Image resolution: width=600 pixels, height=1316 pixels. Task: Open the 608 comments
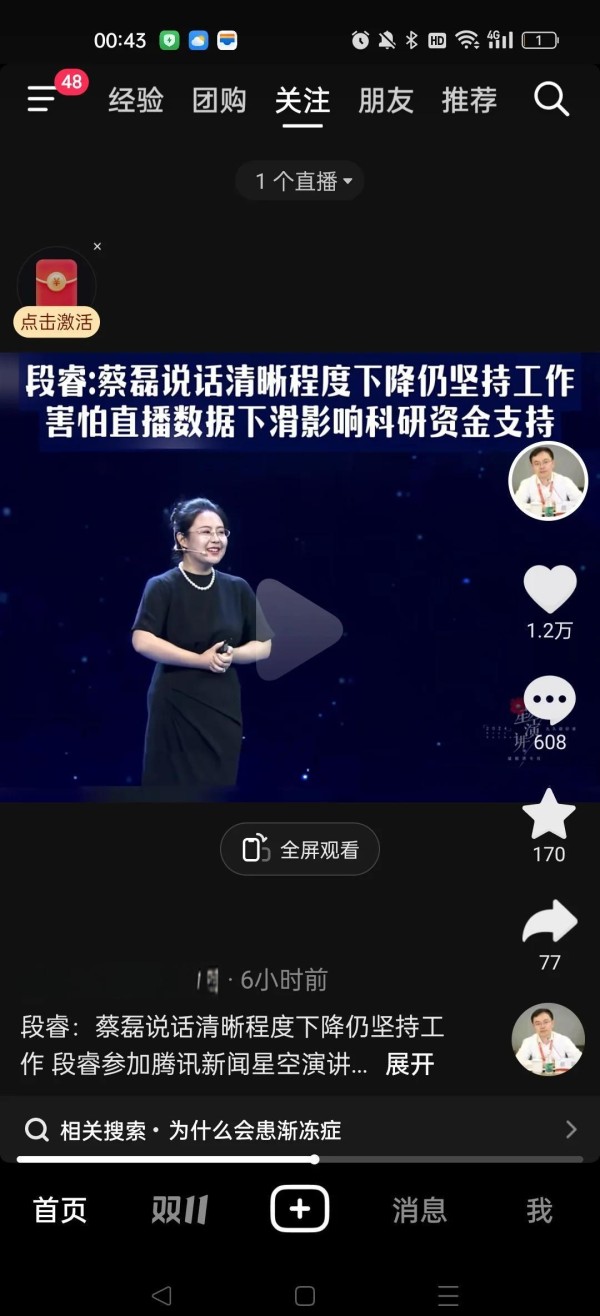click(x=550, y=702)
